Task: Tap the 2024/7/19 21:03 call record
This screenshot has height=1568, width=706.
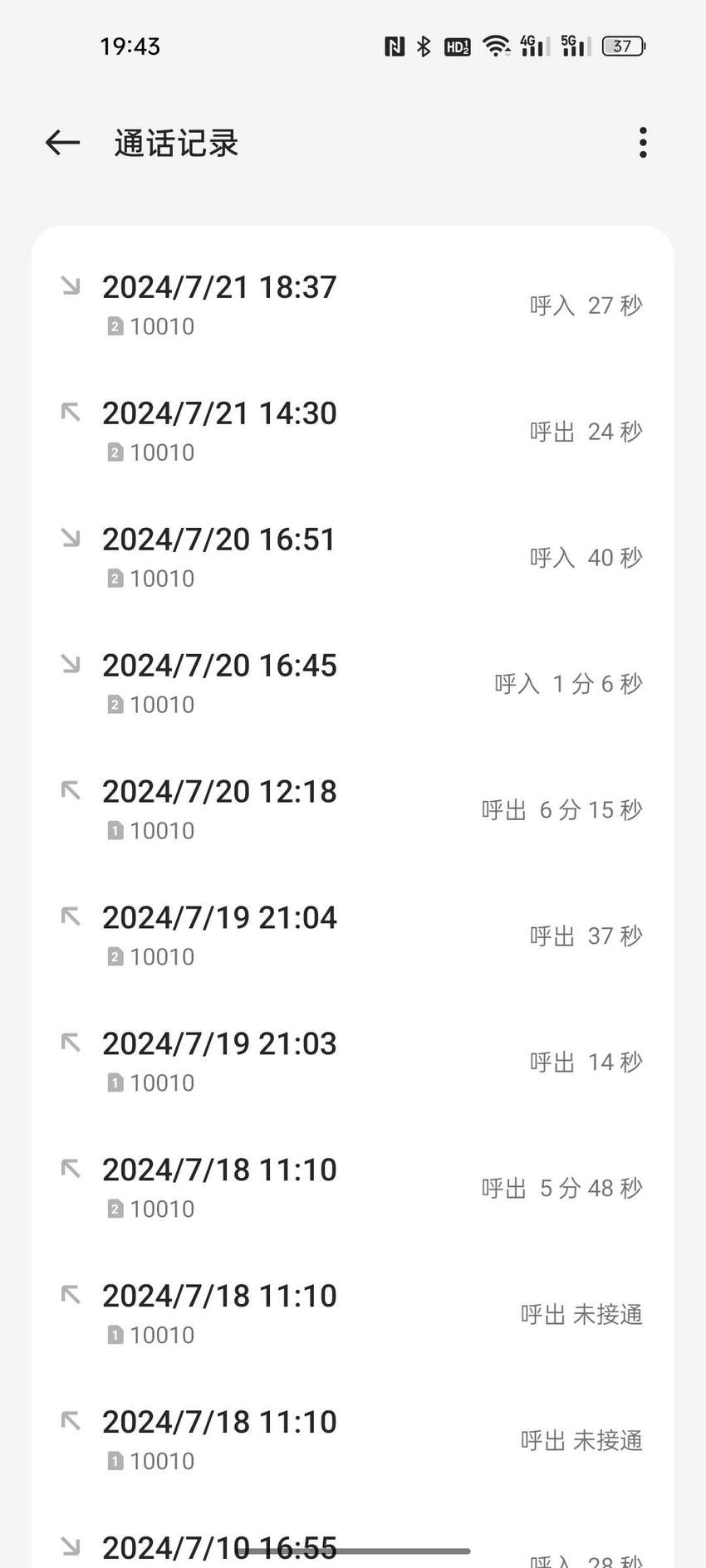Action: pos(353,1062)
